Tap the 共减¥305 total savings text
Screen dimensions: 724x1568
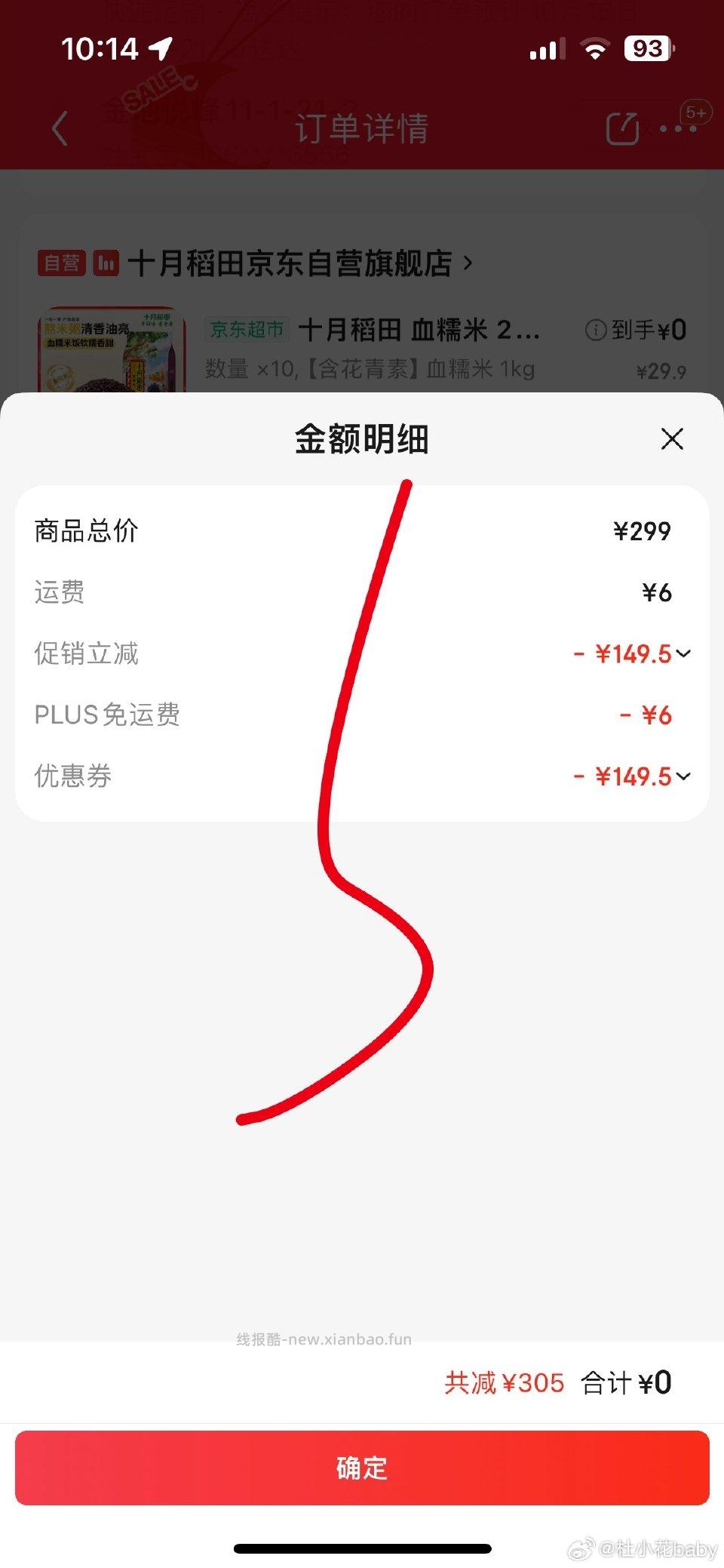pyautogui.click(x=504, y=1382)
